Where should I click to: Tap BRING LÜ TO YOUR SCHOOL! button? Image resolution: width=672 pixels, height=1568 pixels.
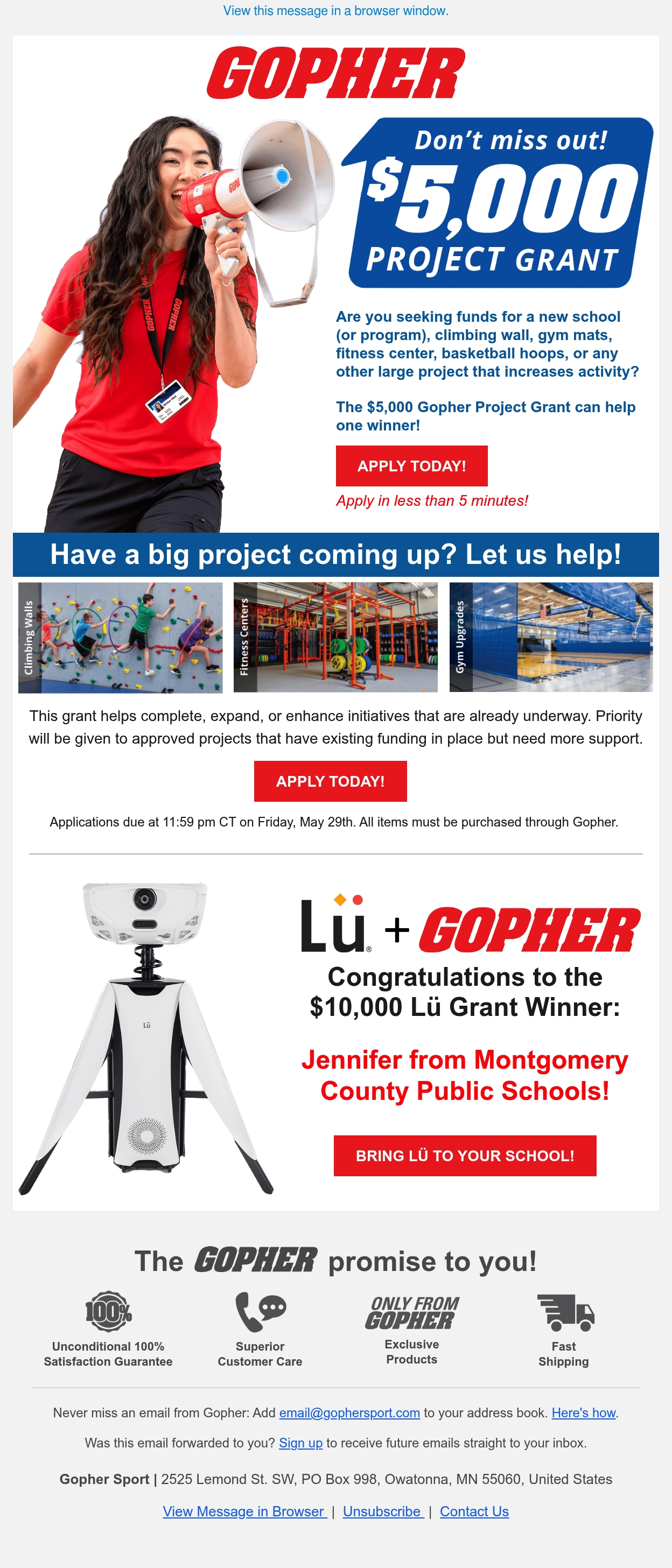[465, 1155]
